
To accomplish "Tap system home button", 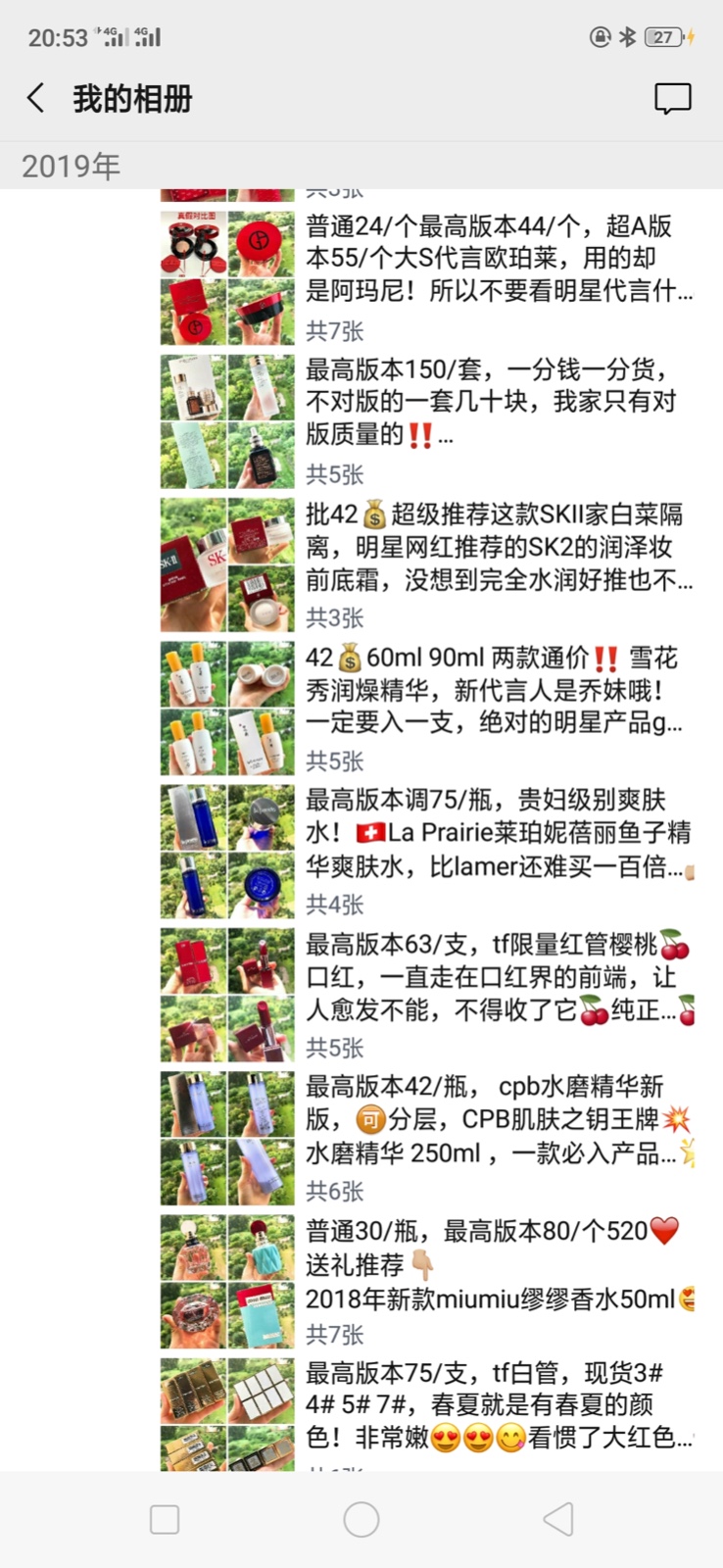I will tap(361, 1519).
